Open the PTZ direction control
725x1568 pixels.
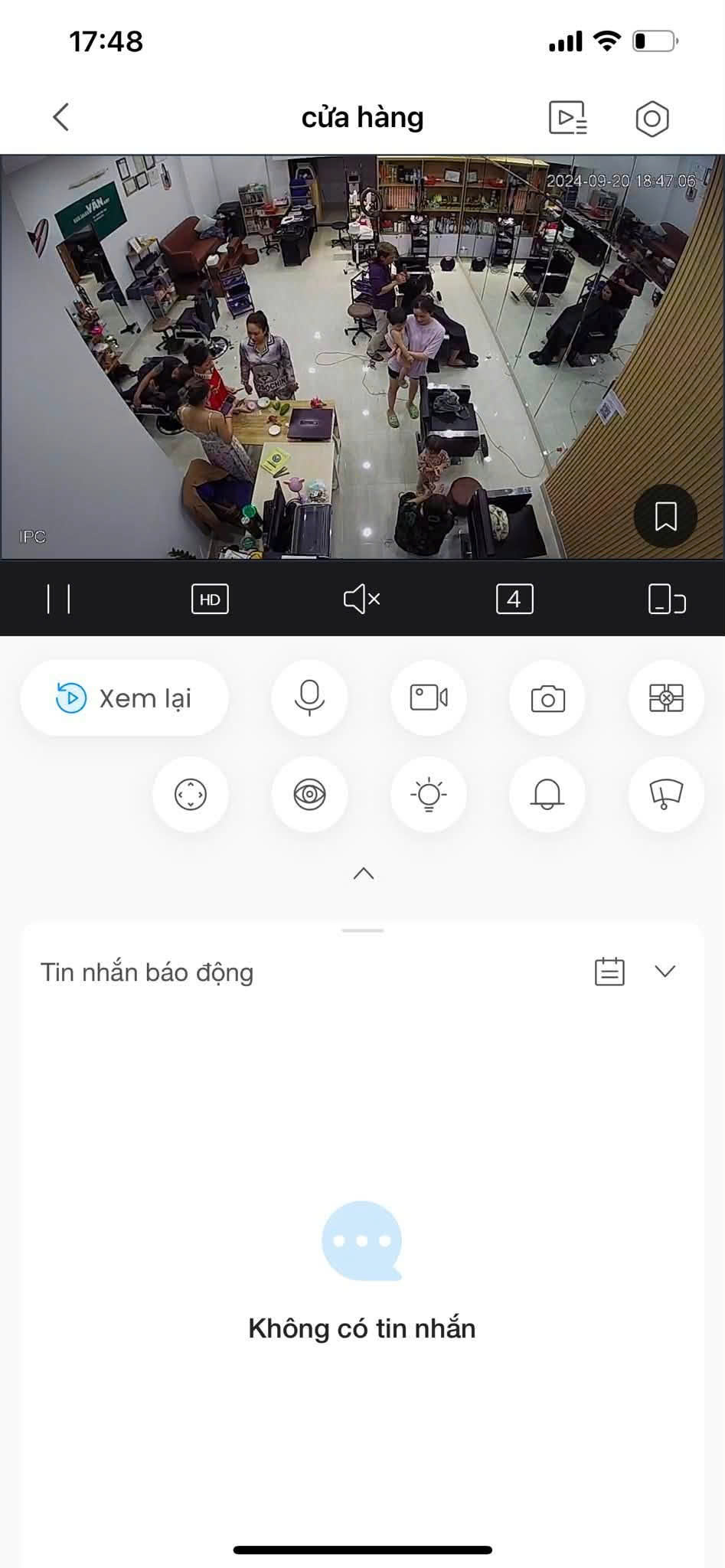coord(191,795)
